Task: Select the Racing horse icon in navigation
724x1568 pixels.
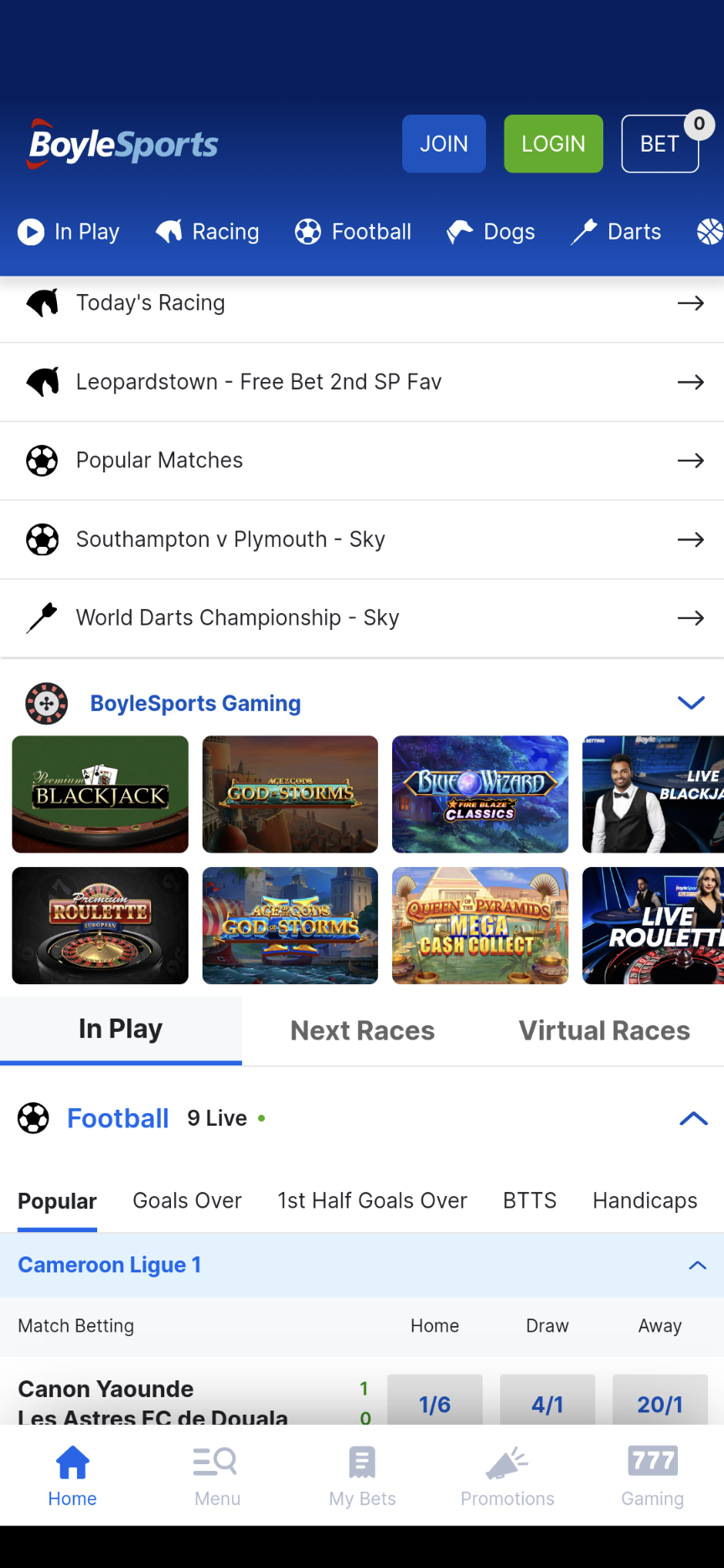Action: (x=168, y=232)
